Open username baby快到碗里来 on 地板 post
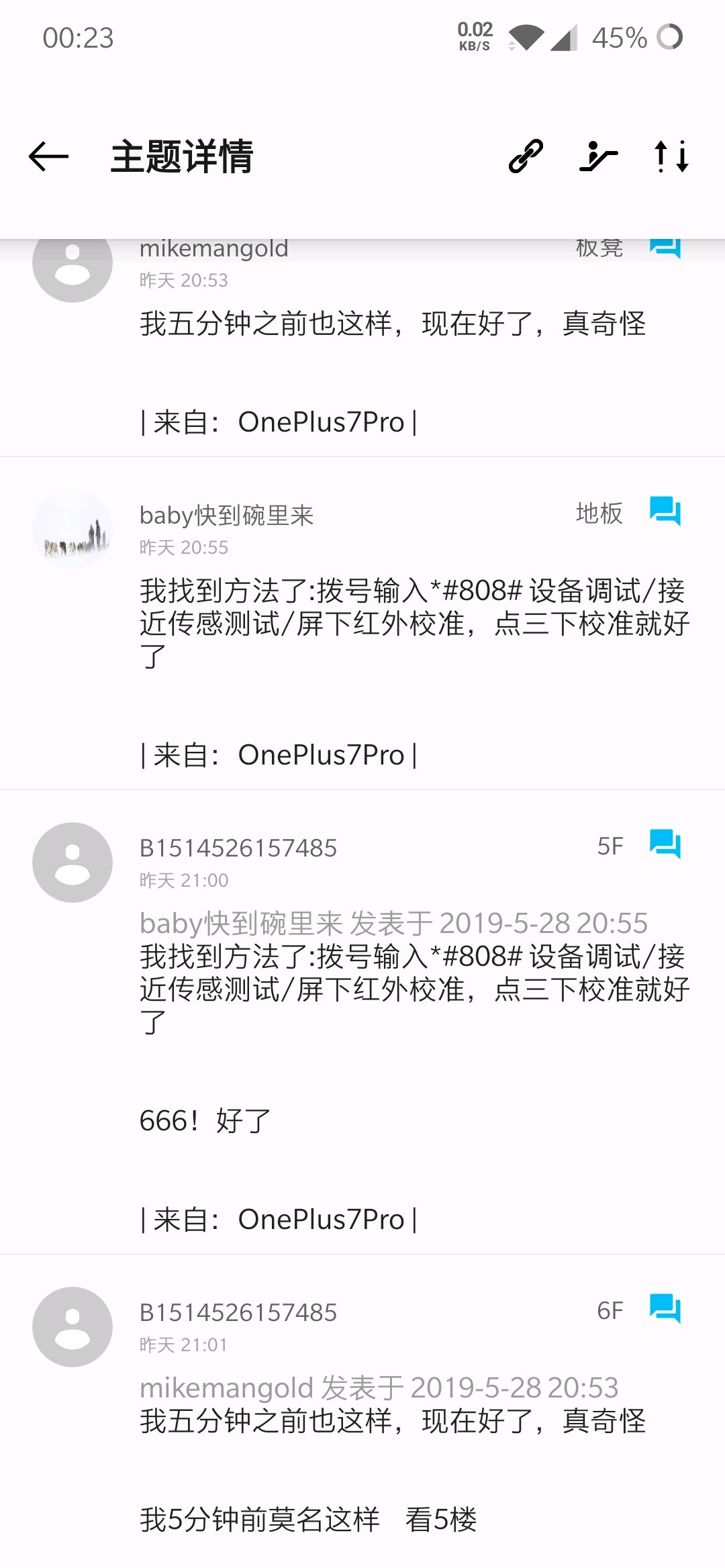The image size is (725, 1568). pos(226,516)
